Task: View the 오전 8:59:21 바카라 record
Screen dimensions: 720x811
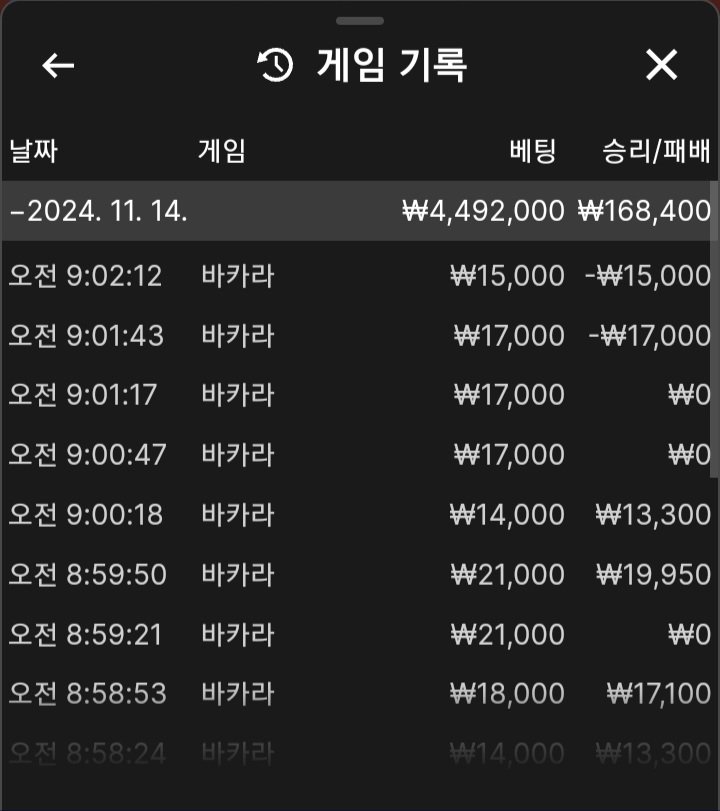Action: click(358, 635)
